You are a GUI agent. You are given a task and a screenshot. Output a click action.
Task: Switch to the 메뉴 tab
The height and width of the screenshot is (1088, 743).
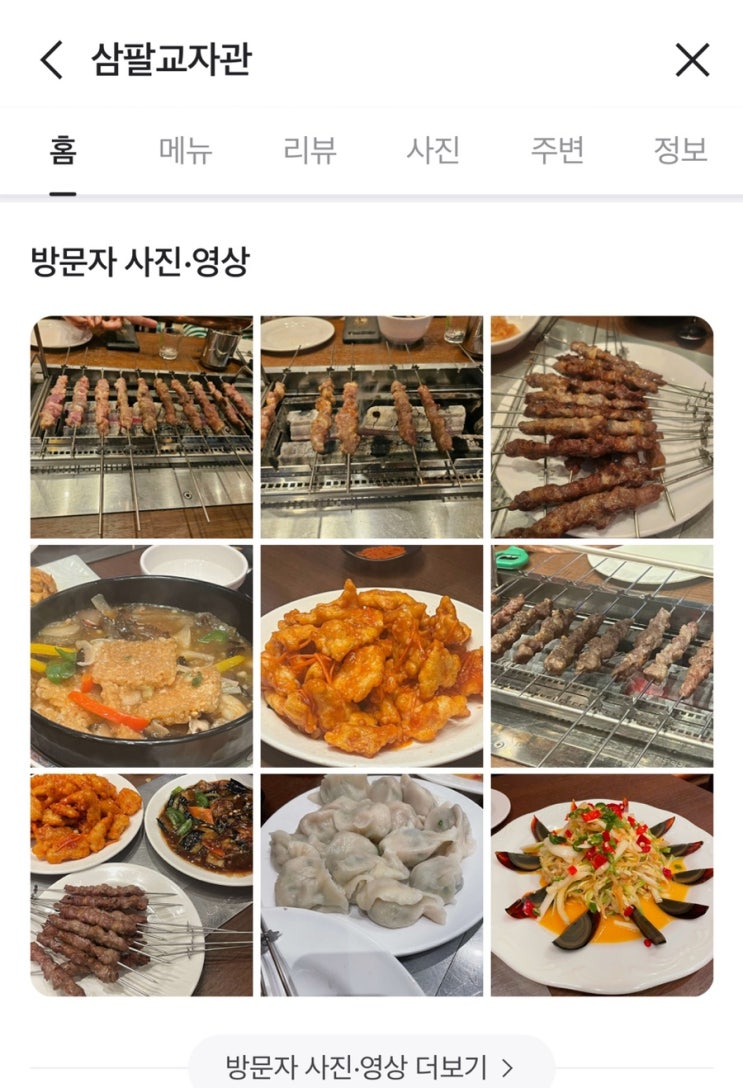point(186,150)
